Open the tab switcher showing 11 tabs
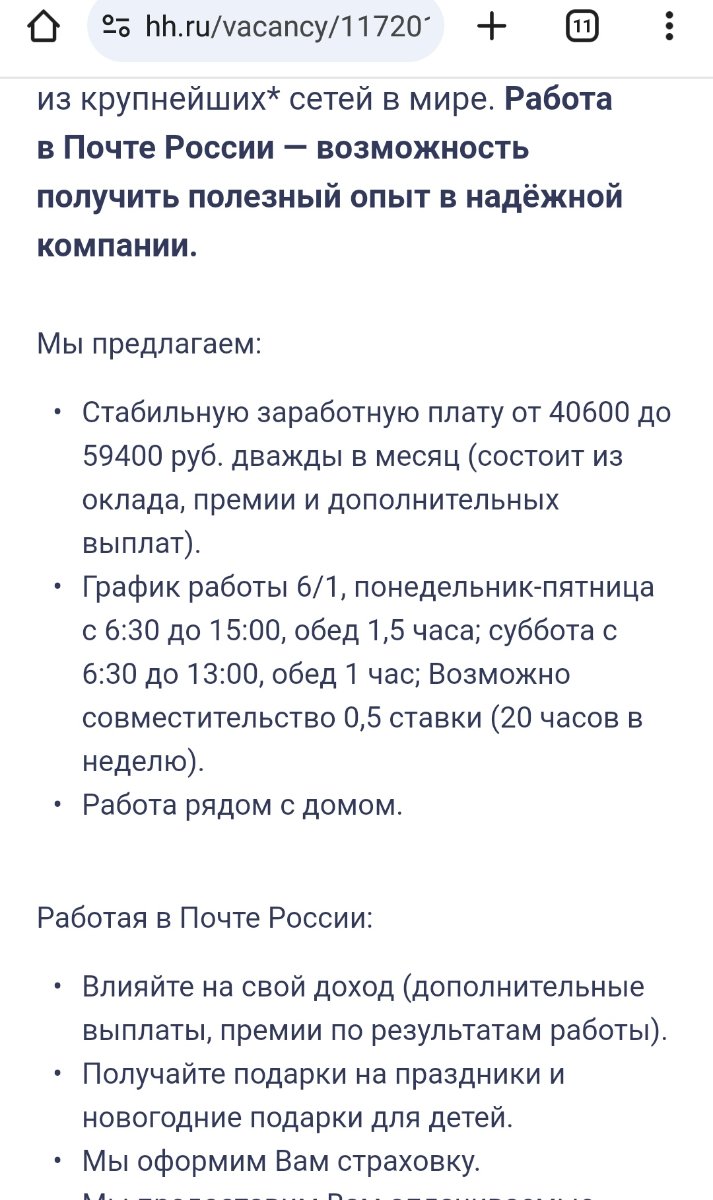The width and height of the screenshot is (713, 1200). click(x=582, y=27)
